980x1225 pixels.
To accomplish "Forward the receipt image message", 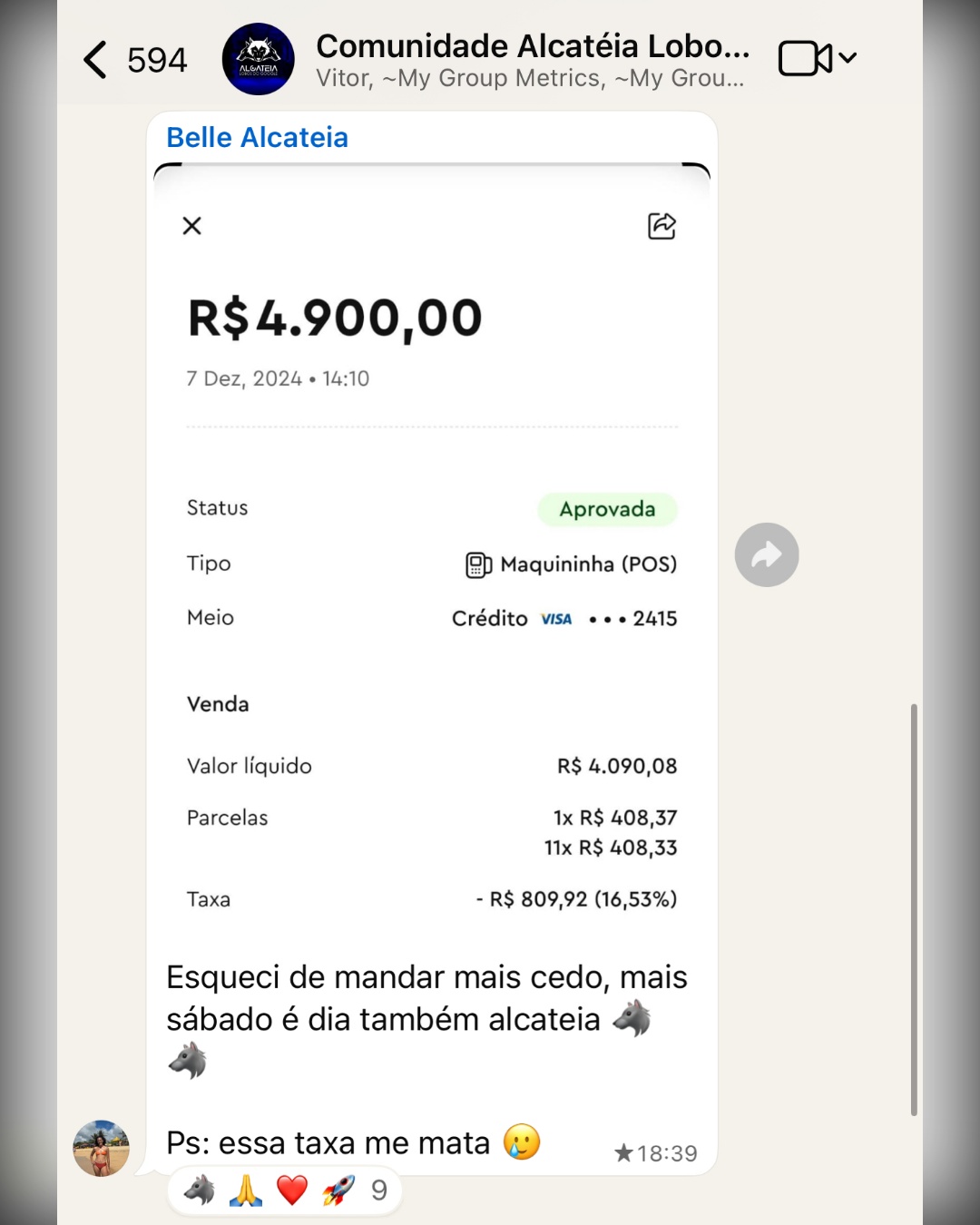I will click(x=767, y=554).
